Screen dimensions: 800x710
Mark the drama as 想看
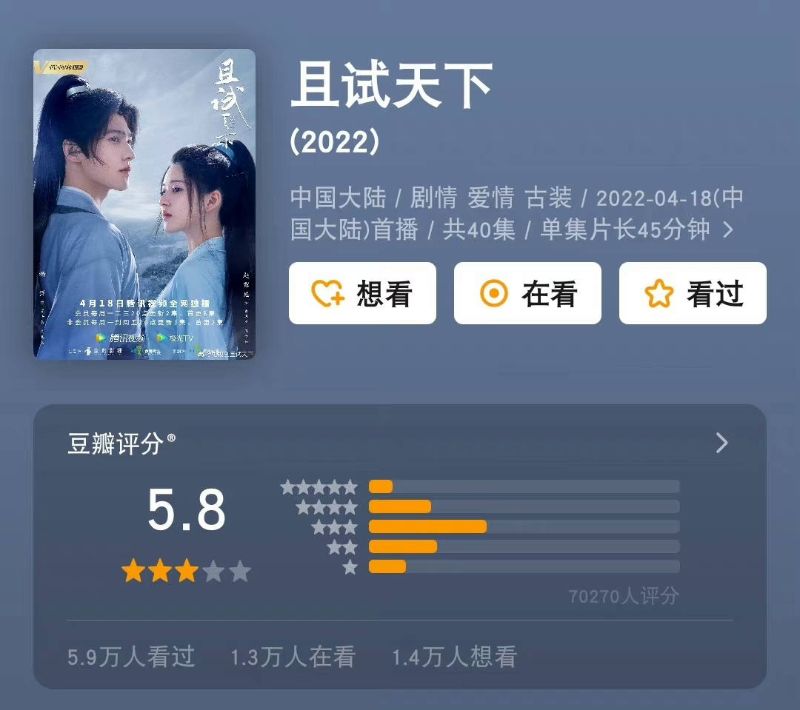[362, 293]
